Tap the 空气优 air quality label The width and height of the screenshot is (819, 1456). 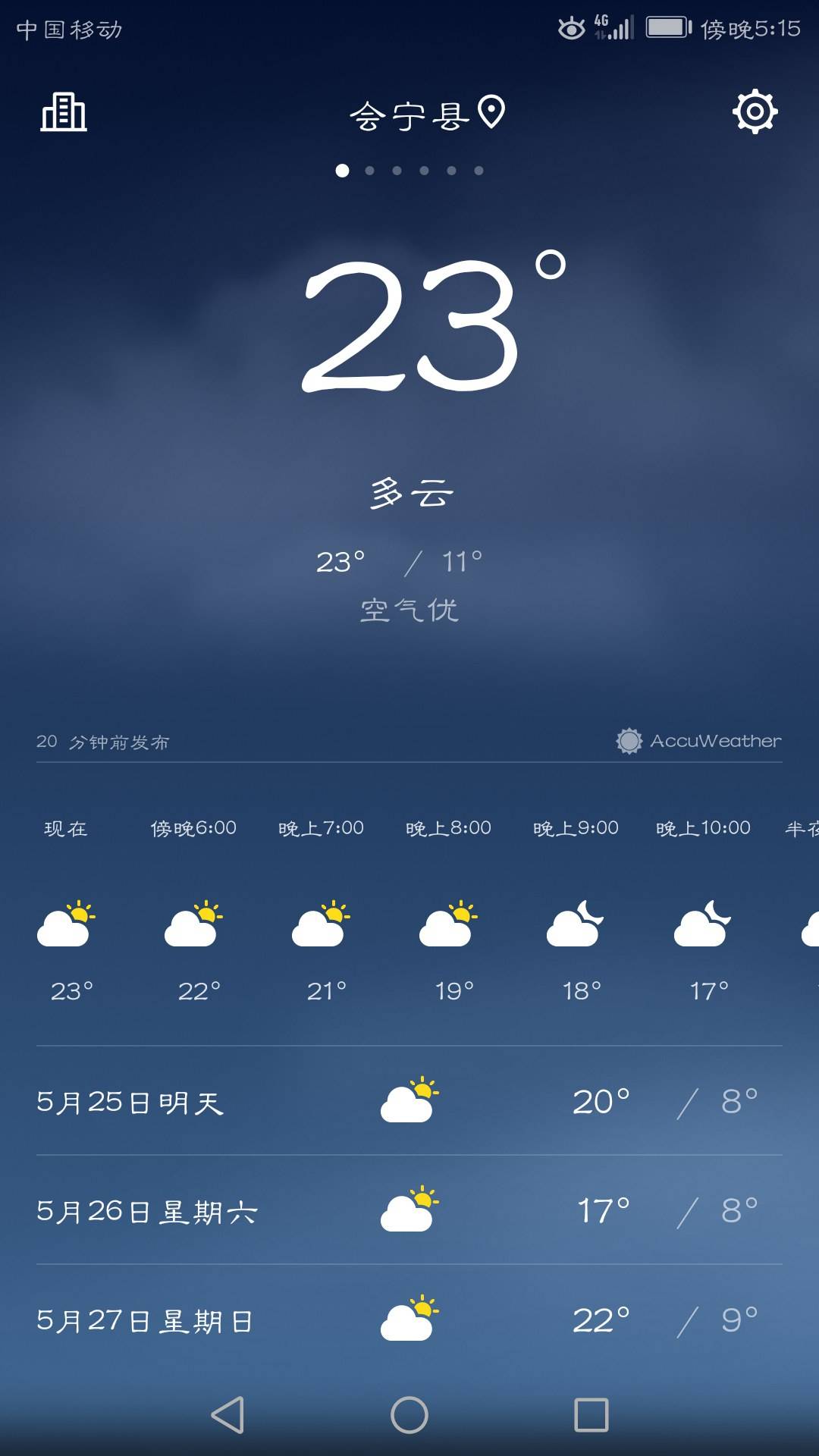click(408, 610)
